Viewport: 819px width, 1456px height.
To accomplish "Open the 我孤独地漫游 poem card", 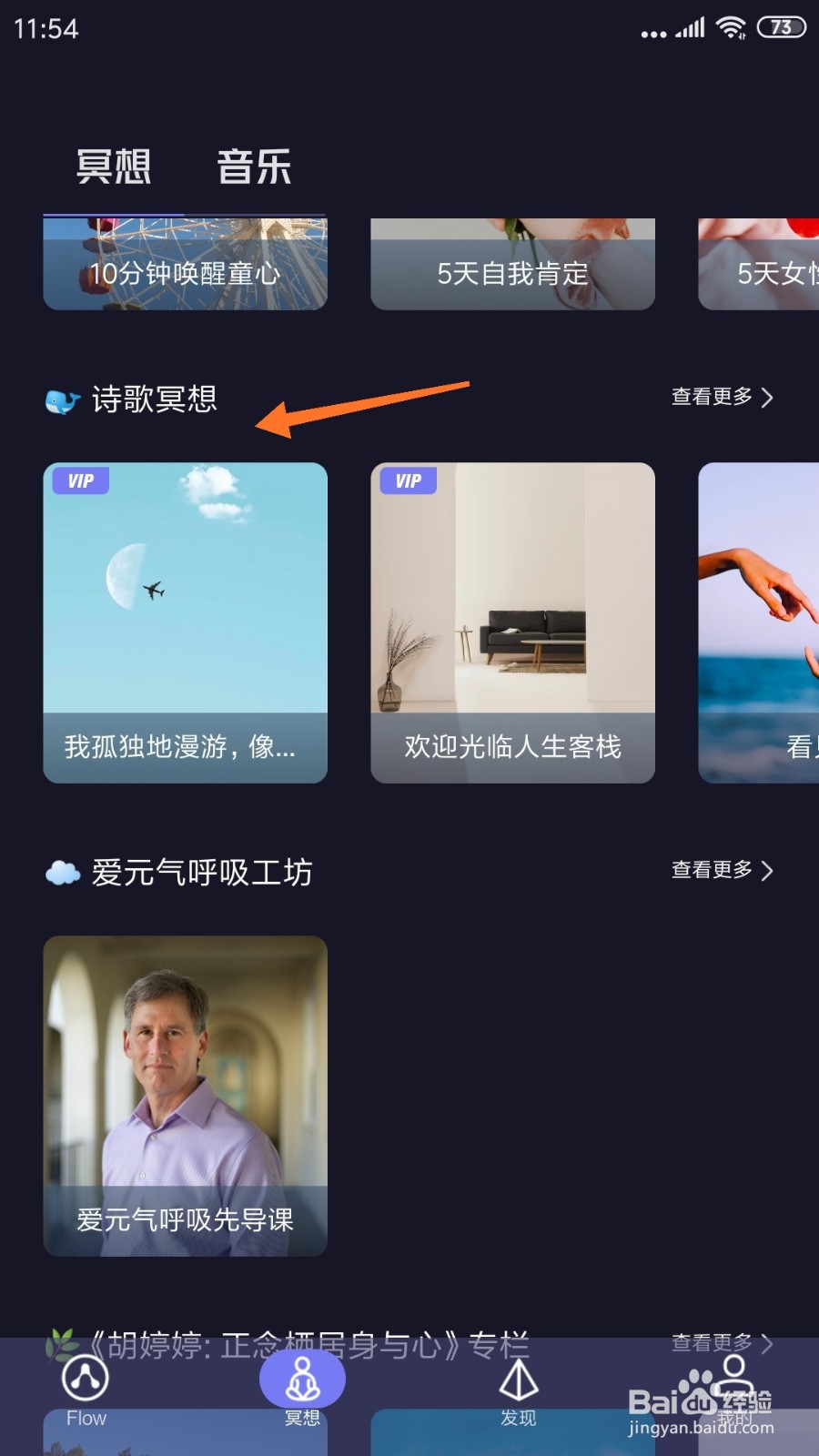I will pos(184,622).
